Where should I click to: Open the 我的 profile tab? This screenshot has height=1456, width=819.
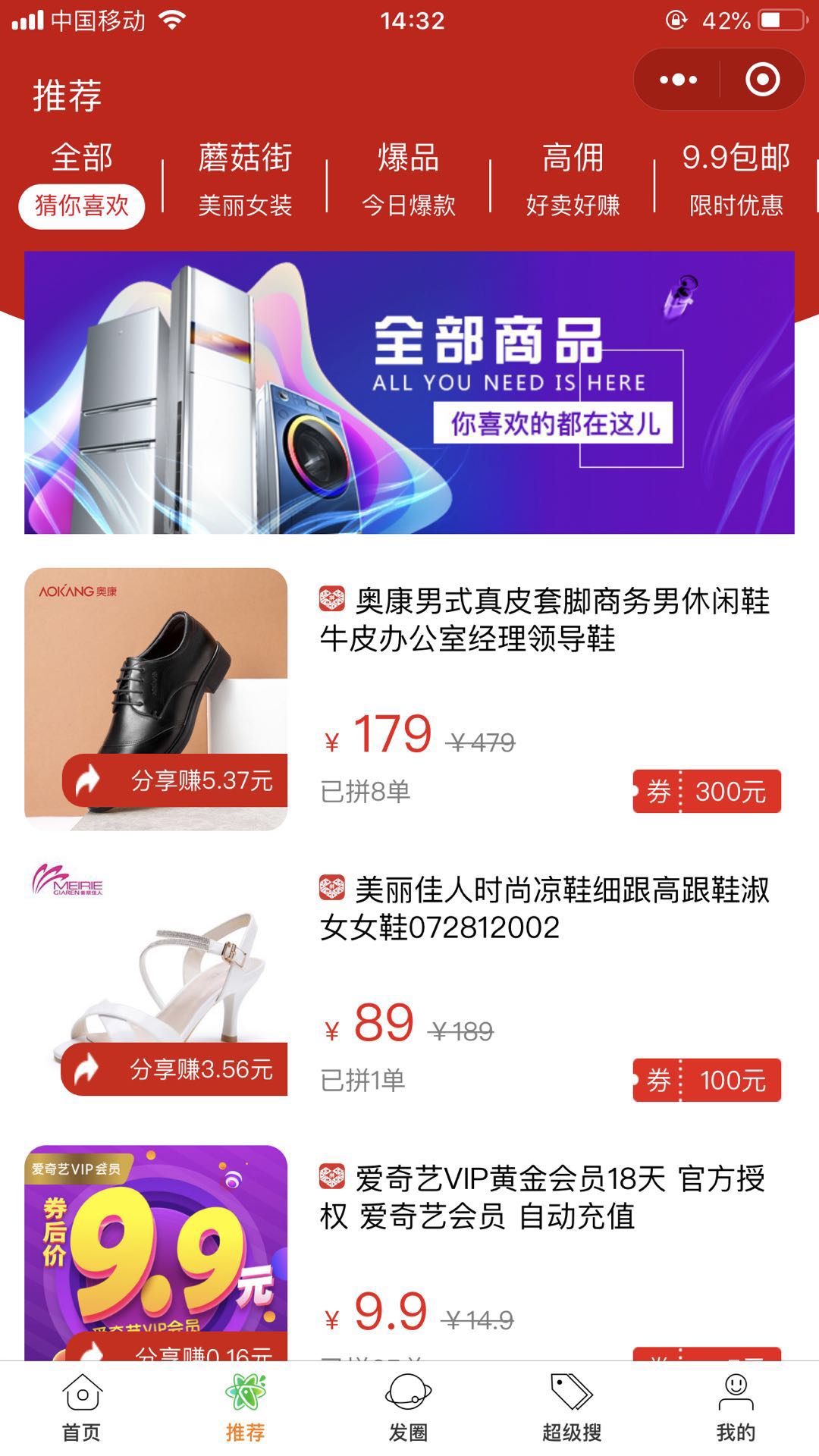point(736,1407)
